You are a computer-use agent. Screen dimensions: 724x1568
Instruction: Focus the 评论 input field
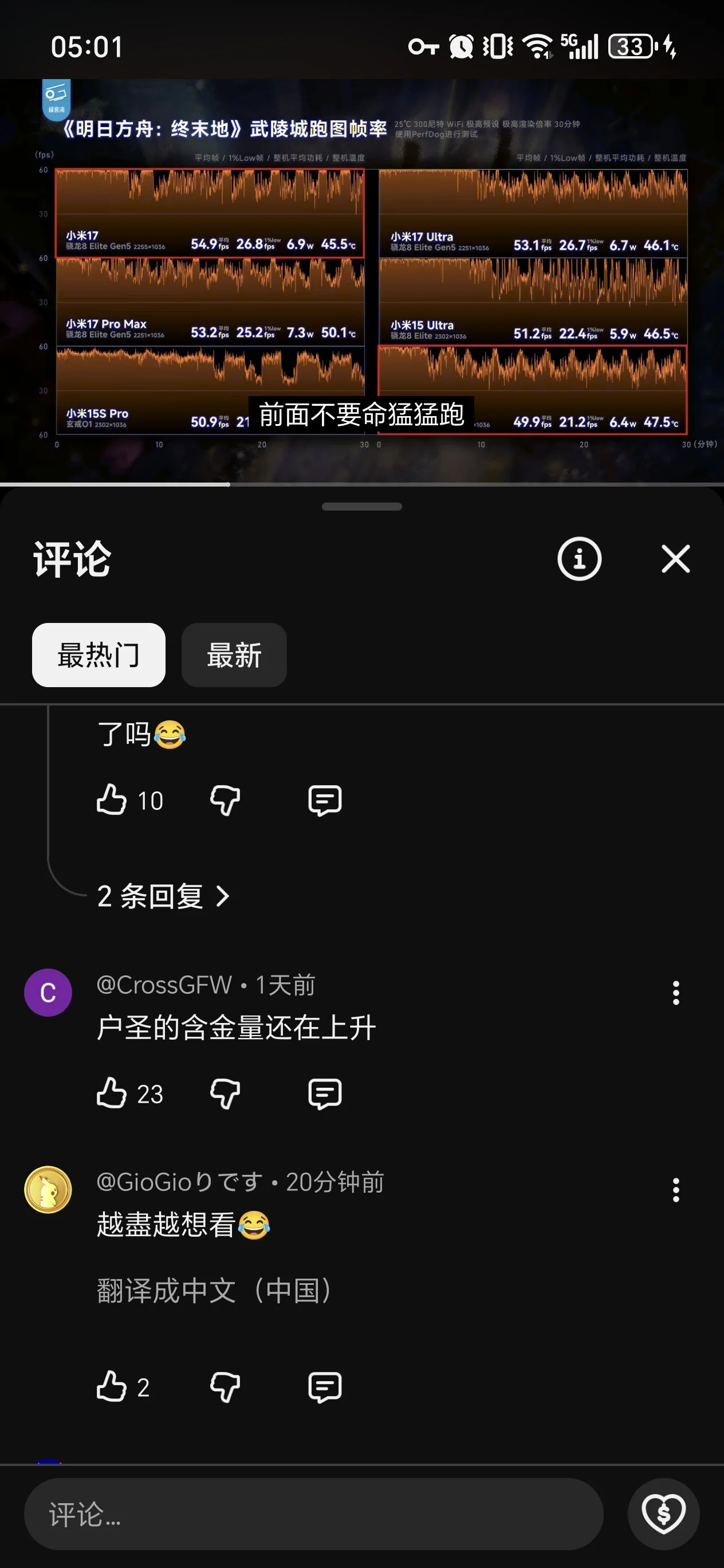[313, 1515]
